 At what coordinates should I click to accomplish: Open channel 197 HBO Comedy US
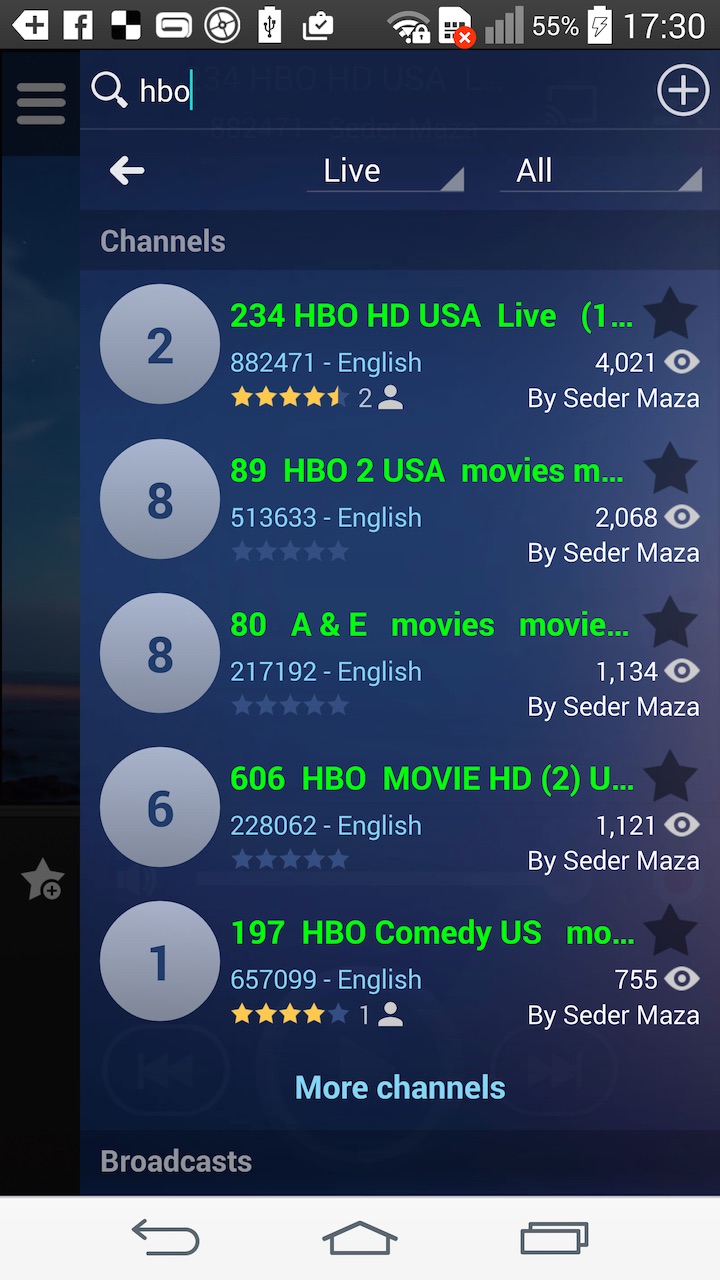(432, 933)
